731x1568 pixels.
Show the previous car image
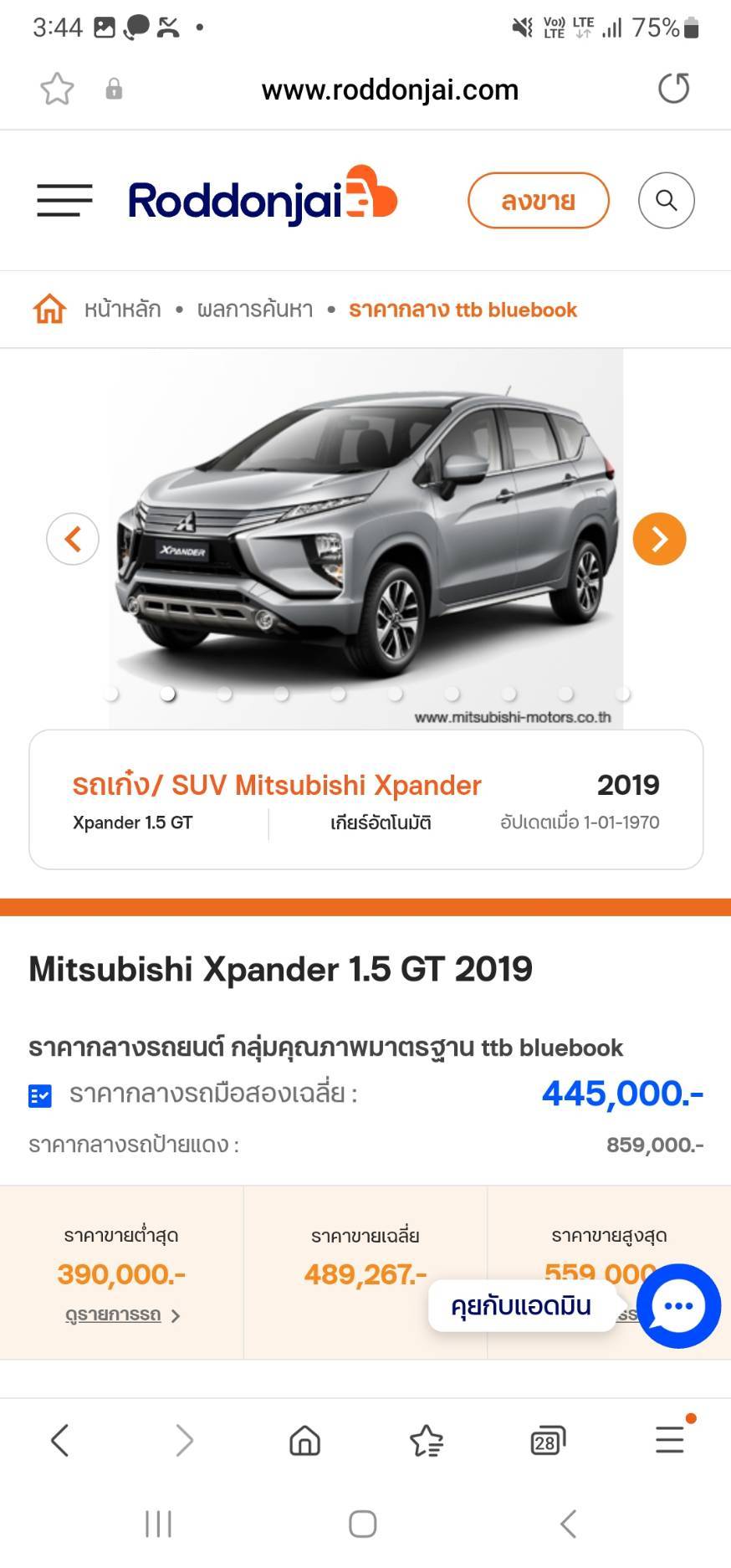(x=73, y=539)
